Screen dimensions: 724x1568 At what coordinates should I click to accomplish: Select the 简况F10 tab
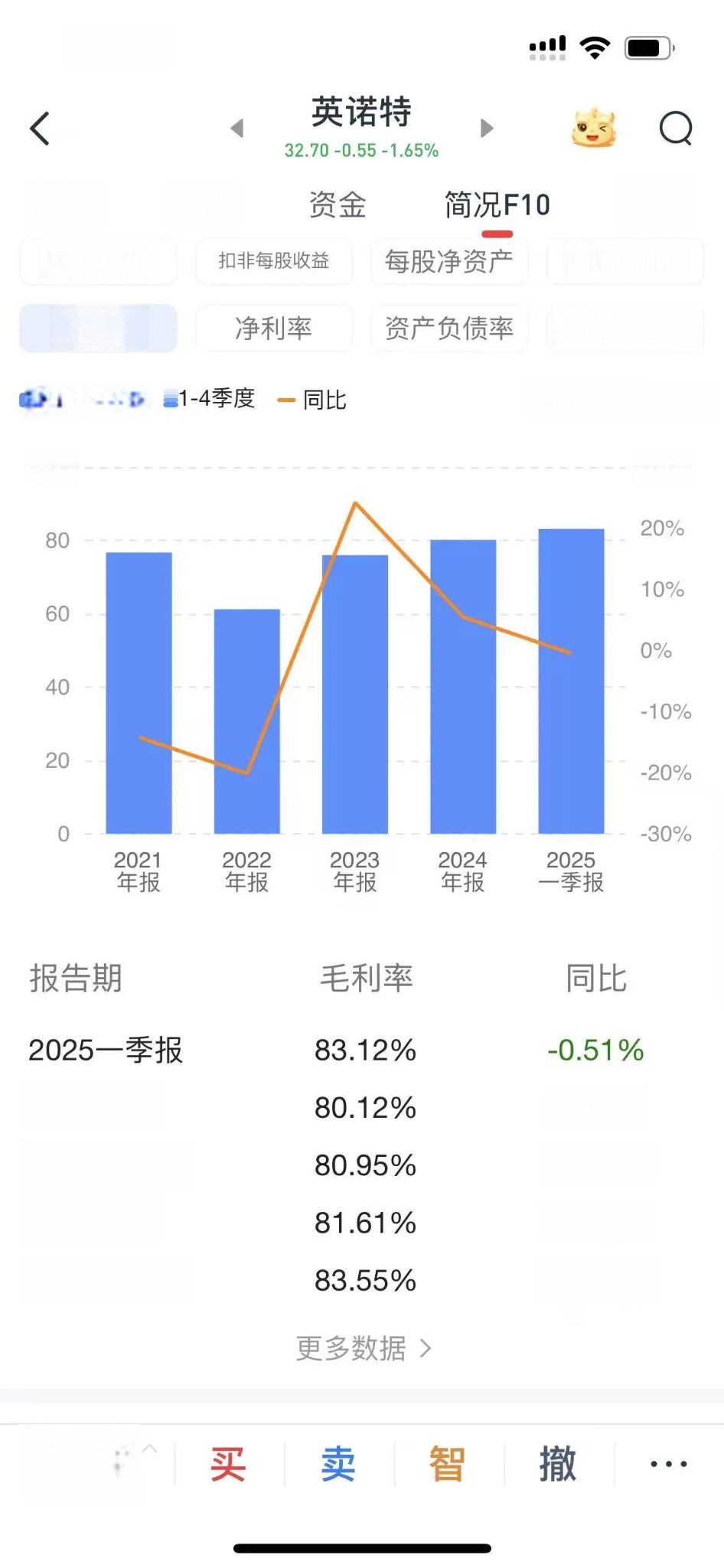[x=497, y=205]
